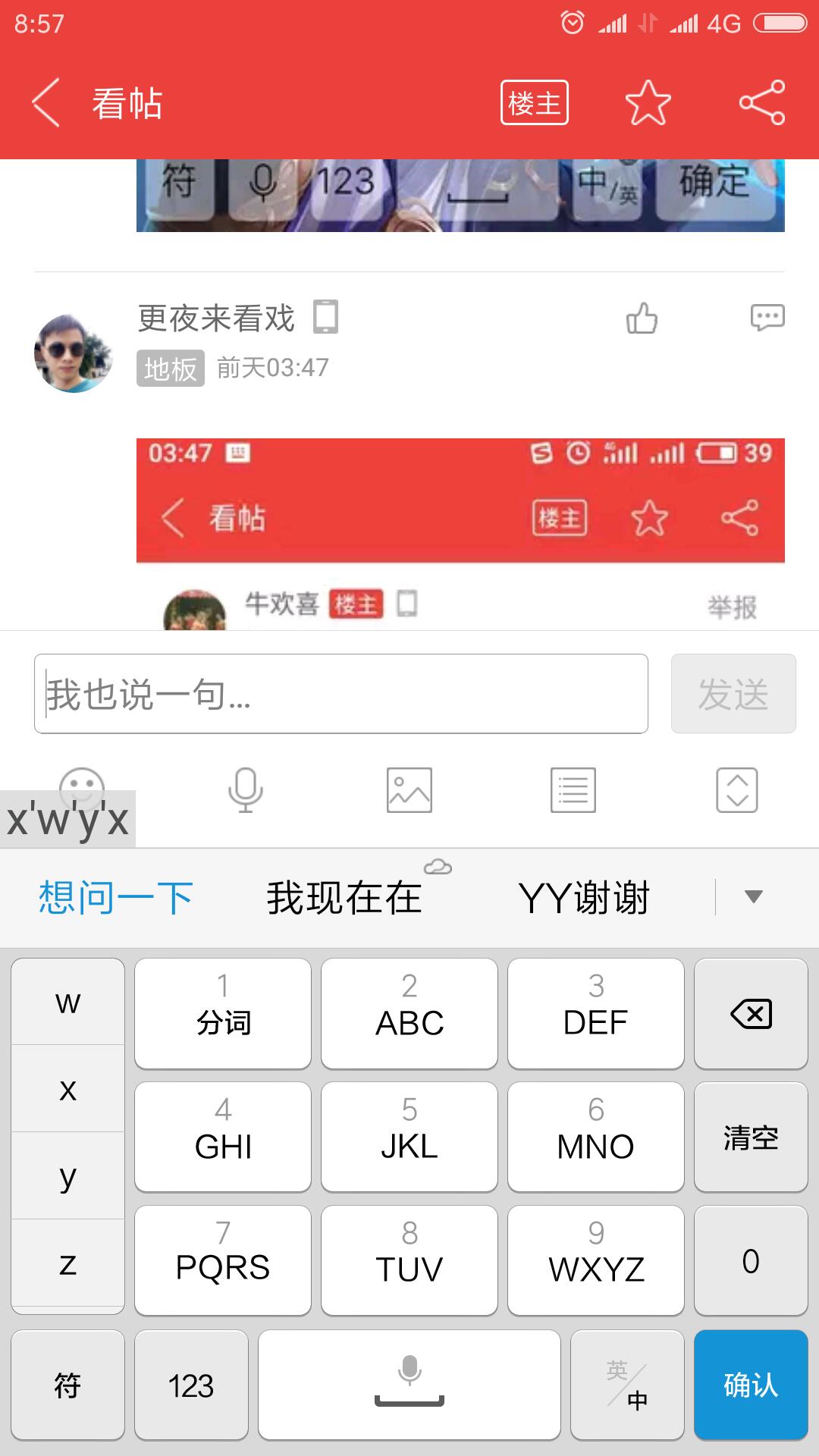Reply to 更夜来看戏's post via comment icon
Image resolution: width=819 pixels, height=1456 pixels.
(x=767, y=318)
